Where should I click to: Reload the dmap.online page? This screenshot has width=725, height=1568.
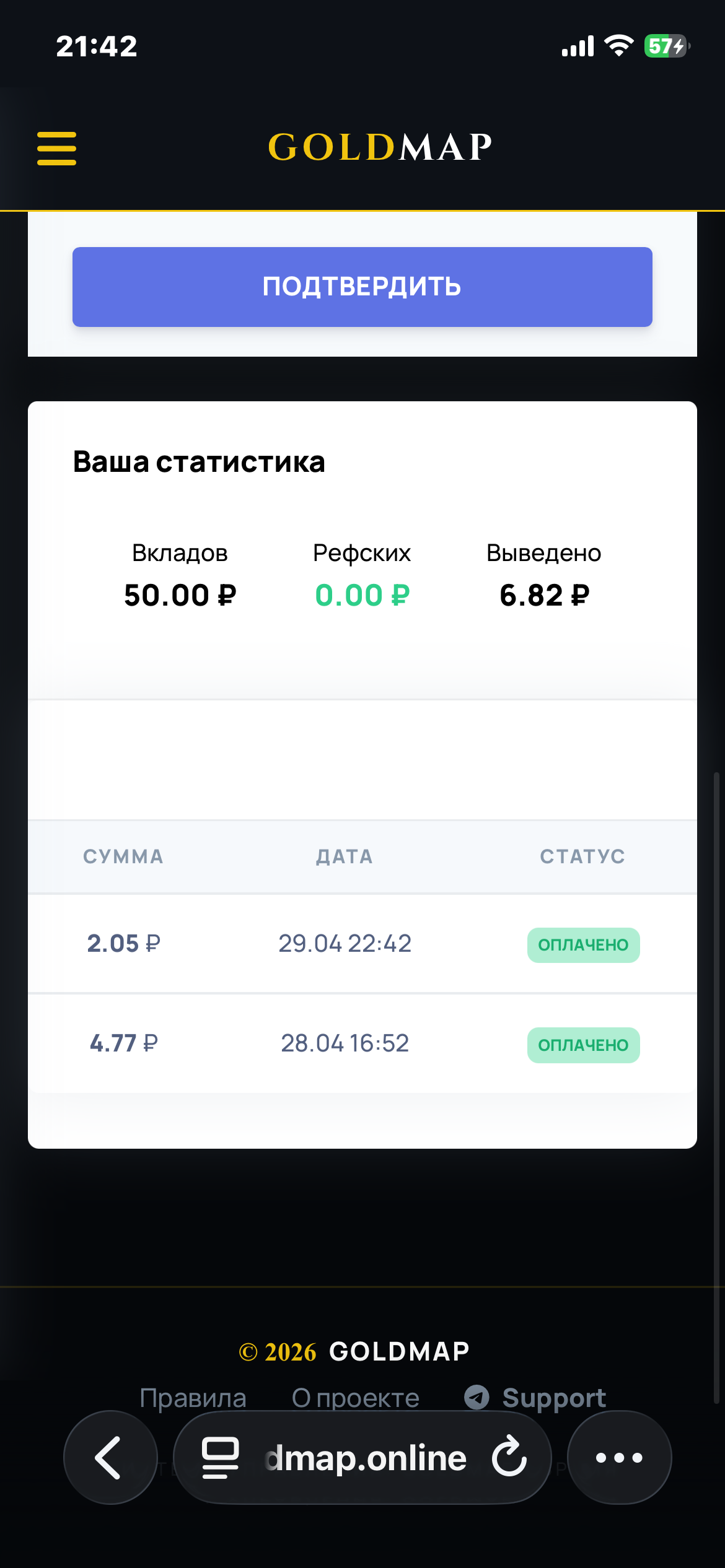[509, 1458]
